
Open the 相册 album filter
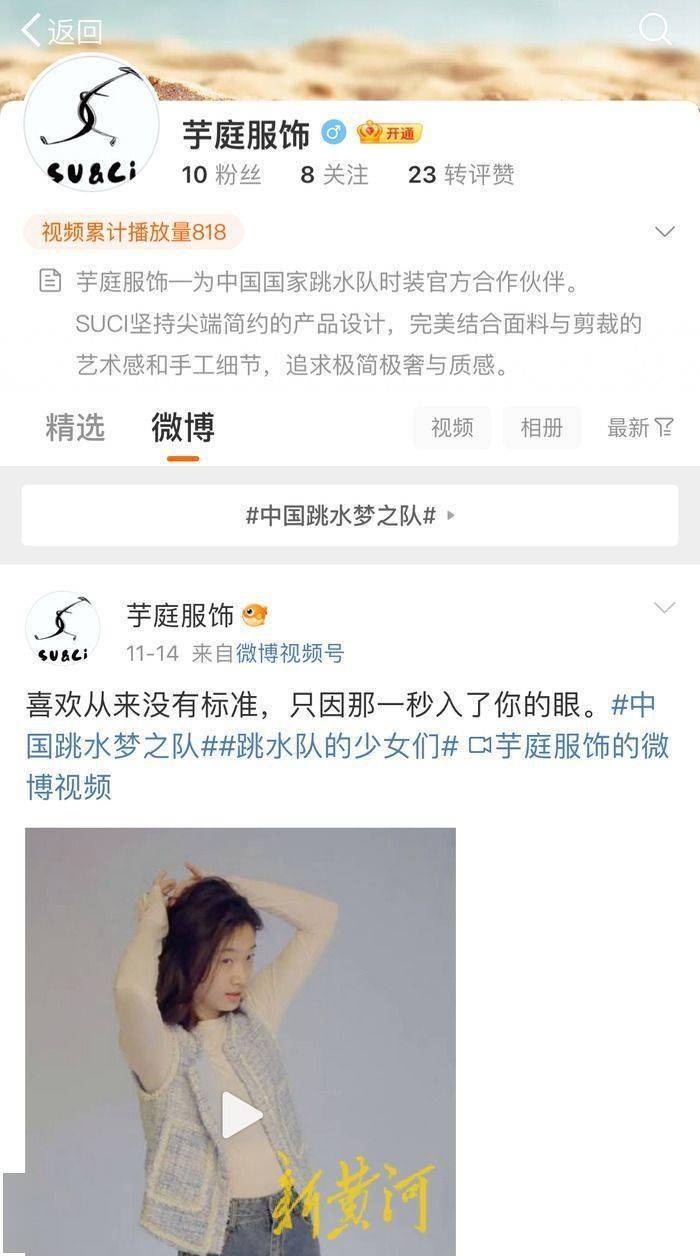[x=541, y=428]
